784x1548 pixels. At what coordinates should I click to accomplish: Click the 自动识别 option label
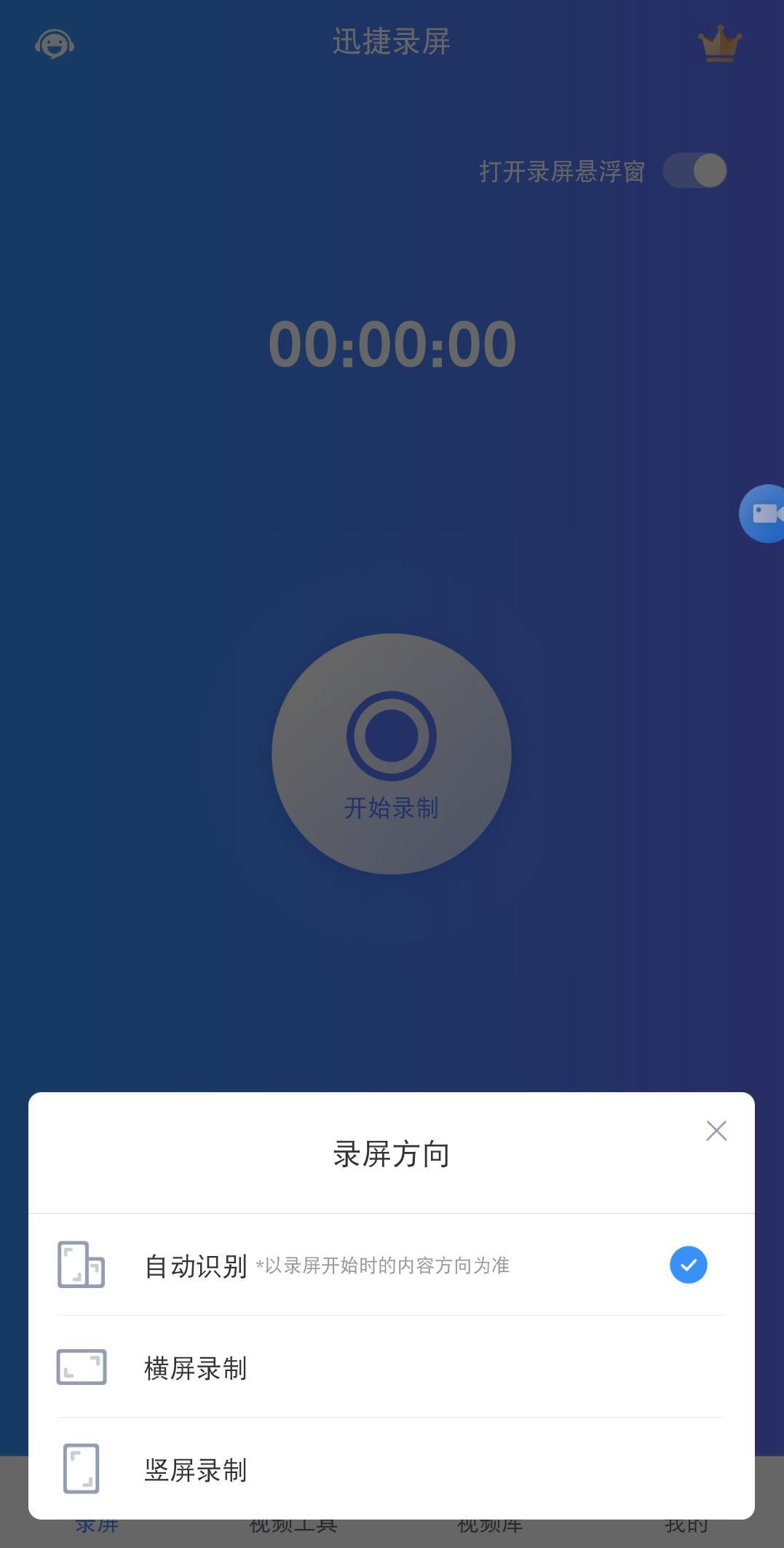[x=197, y=1265]
